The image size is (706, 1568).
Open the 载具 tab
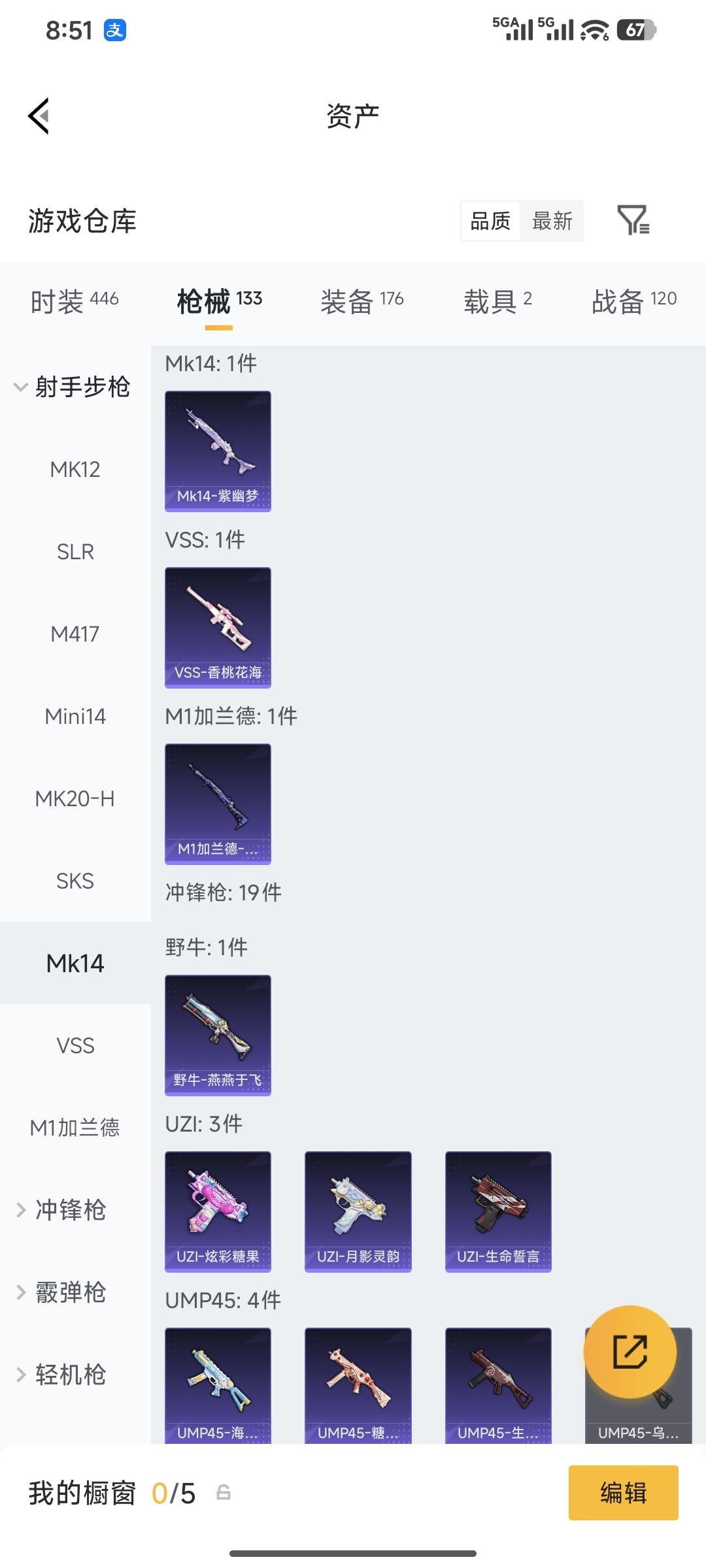[x=497, y=301]
